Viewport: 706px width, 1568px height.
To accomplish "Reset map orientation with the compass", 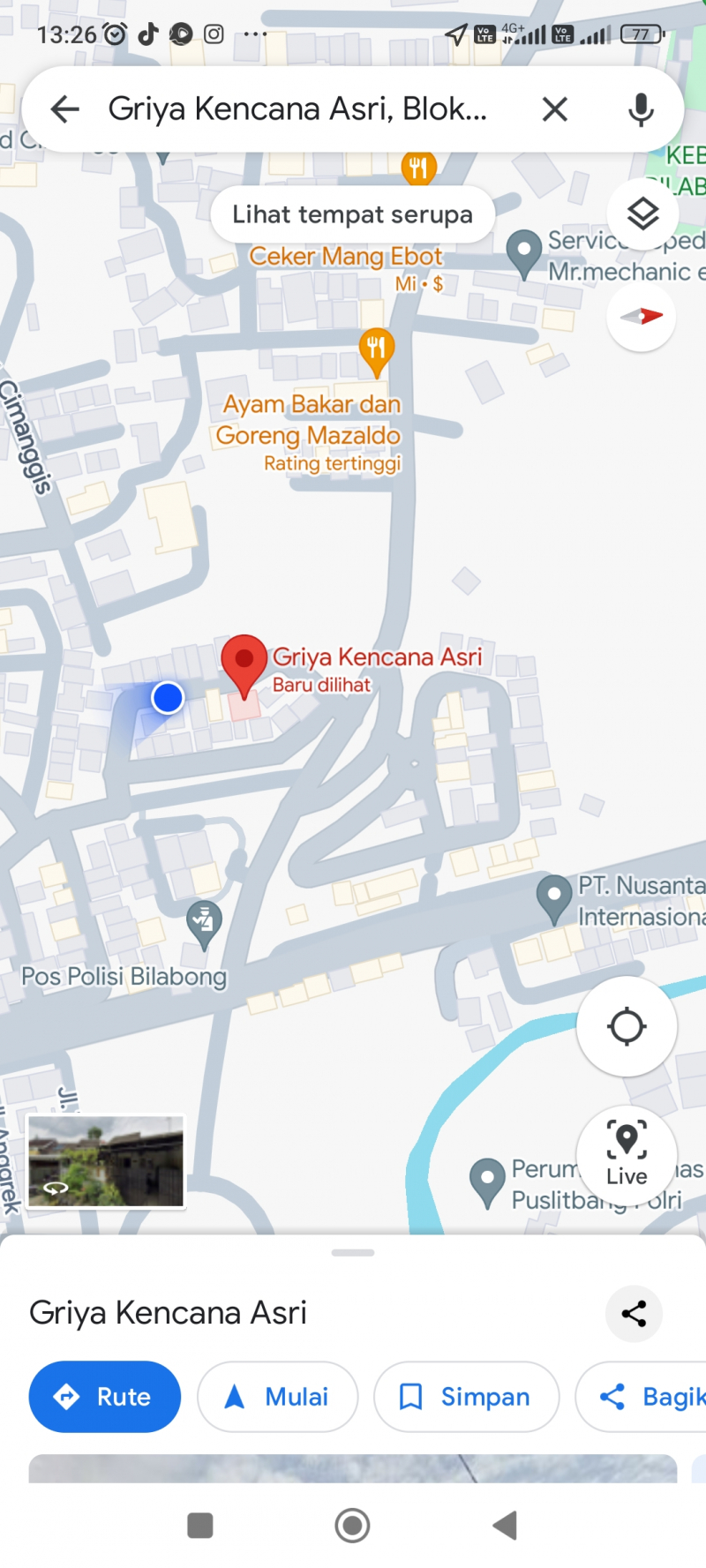I will (642, 316).
